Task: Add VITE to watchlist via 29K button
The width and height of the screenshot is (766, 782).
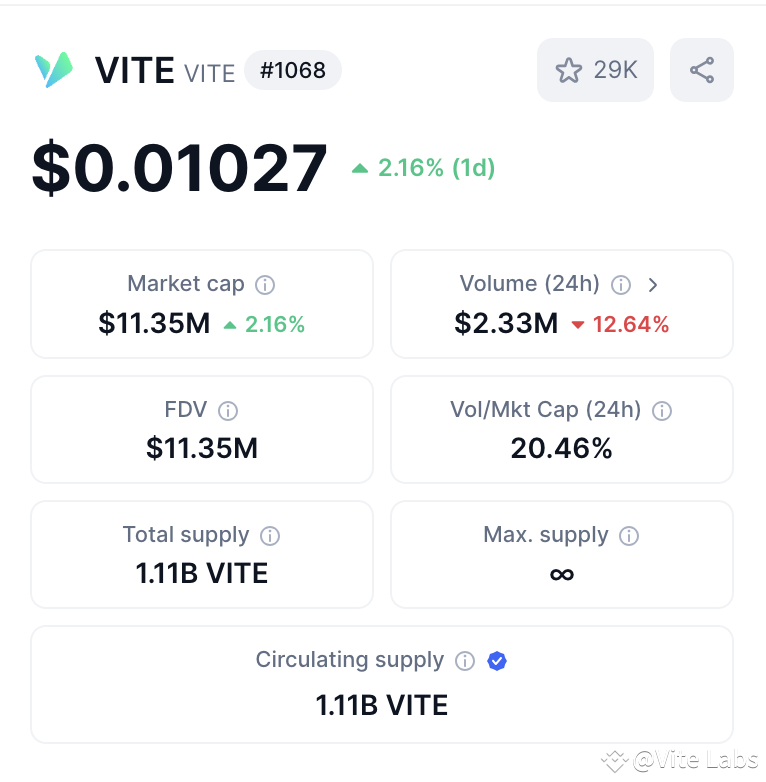Action: (595, 70)
